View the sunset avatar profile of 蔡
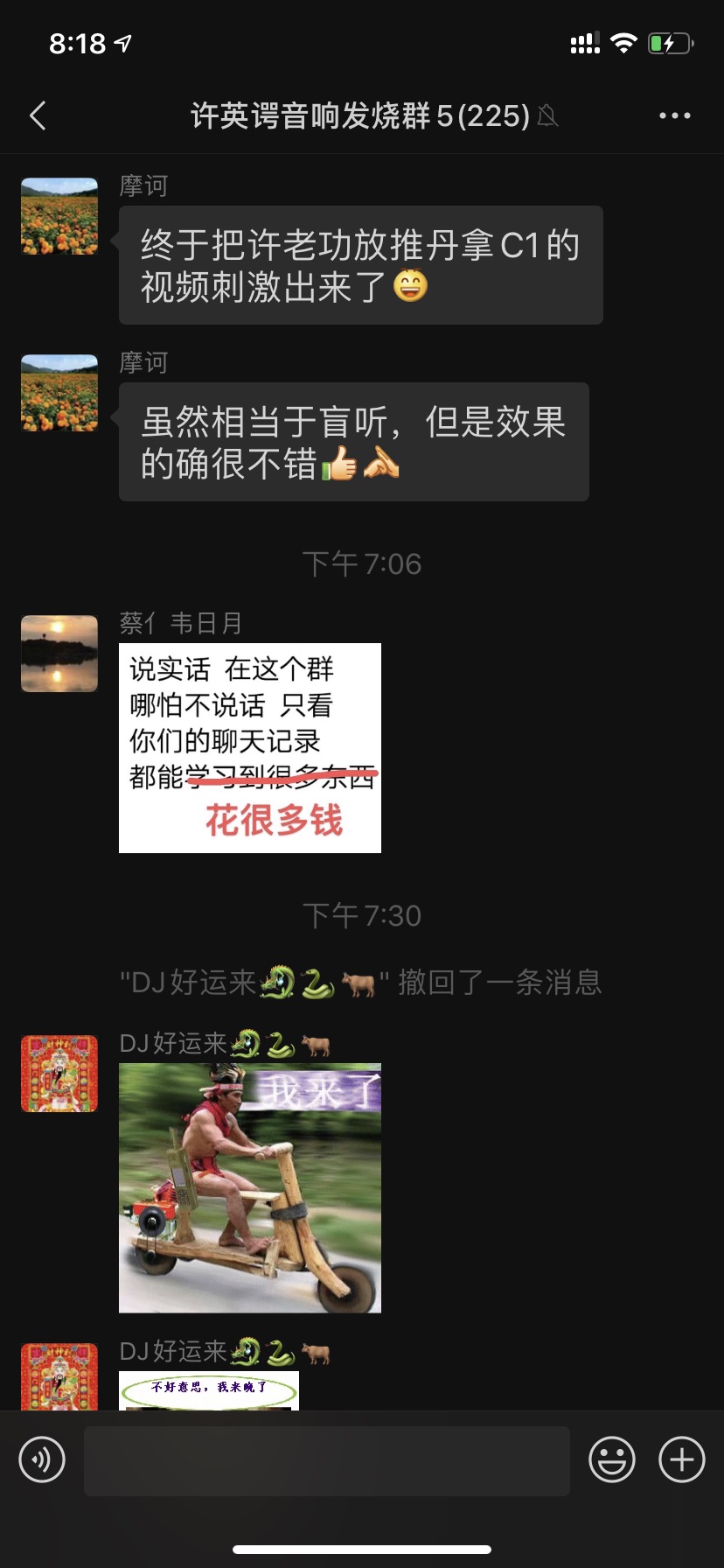This screenshot has height=1568, width=724. tap(59, 654)
